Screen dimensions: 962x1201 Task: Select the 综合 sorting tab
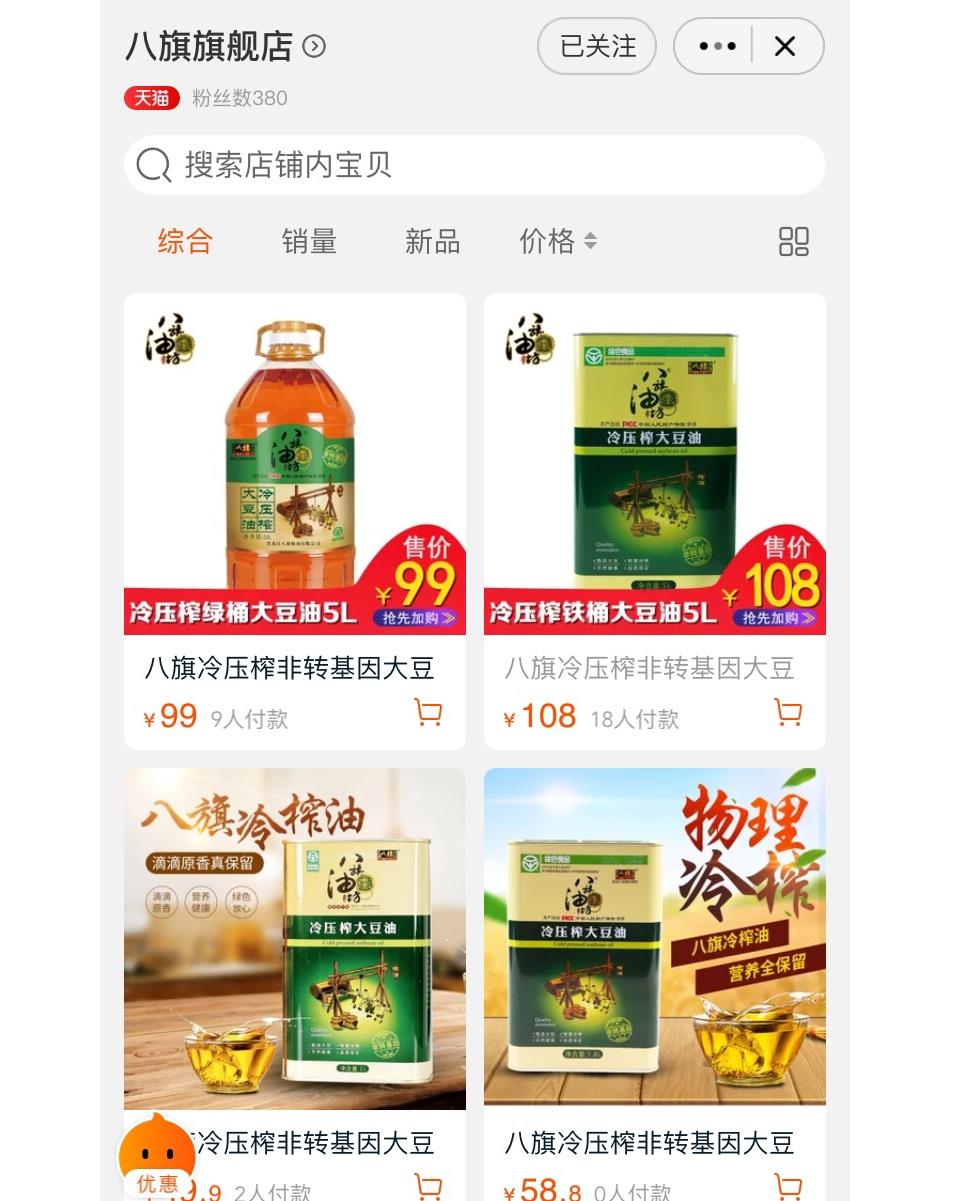coord(185,241)
